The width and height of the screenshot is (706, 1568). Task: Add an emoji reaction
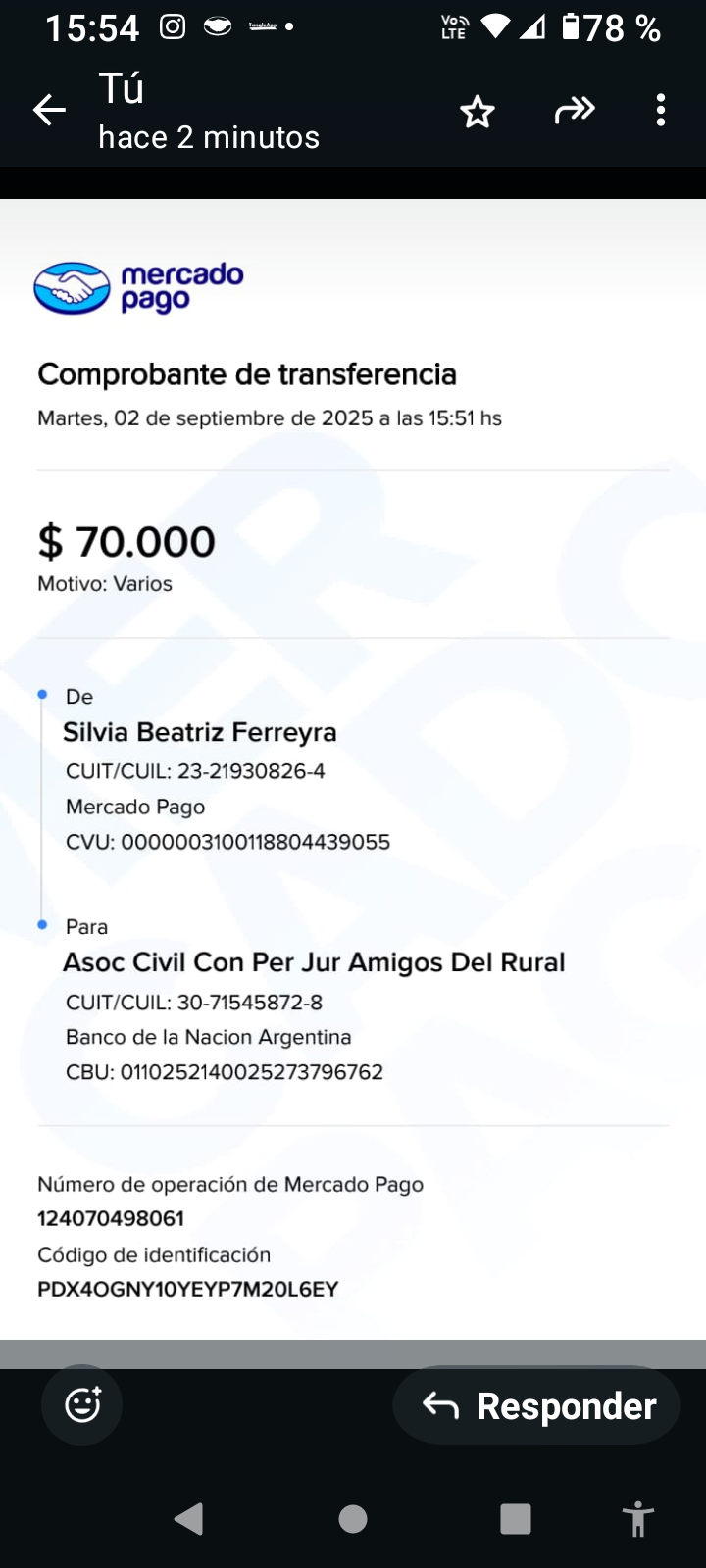pyautogui.click(x=82, y=1404)
